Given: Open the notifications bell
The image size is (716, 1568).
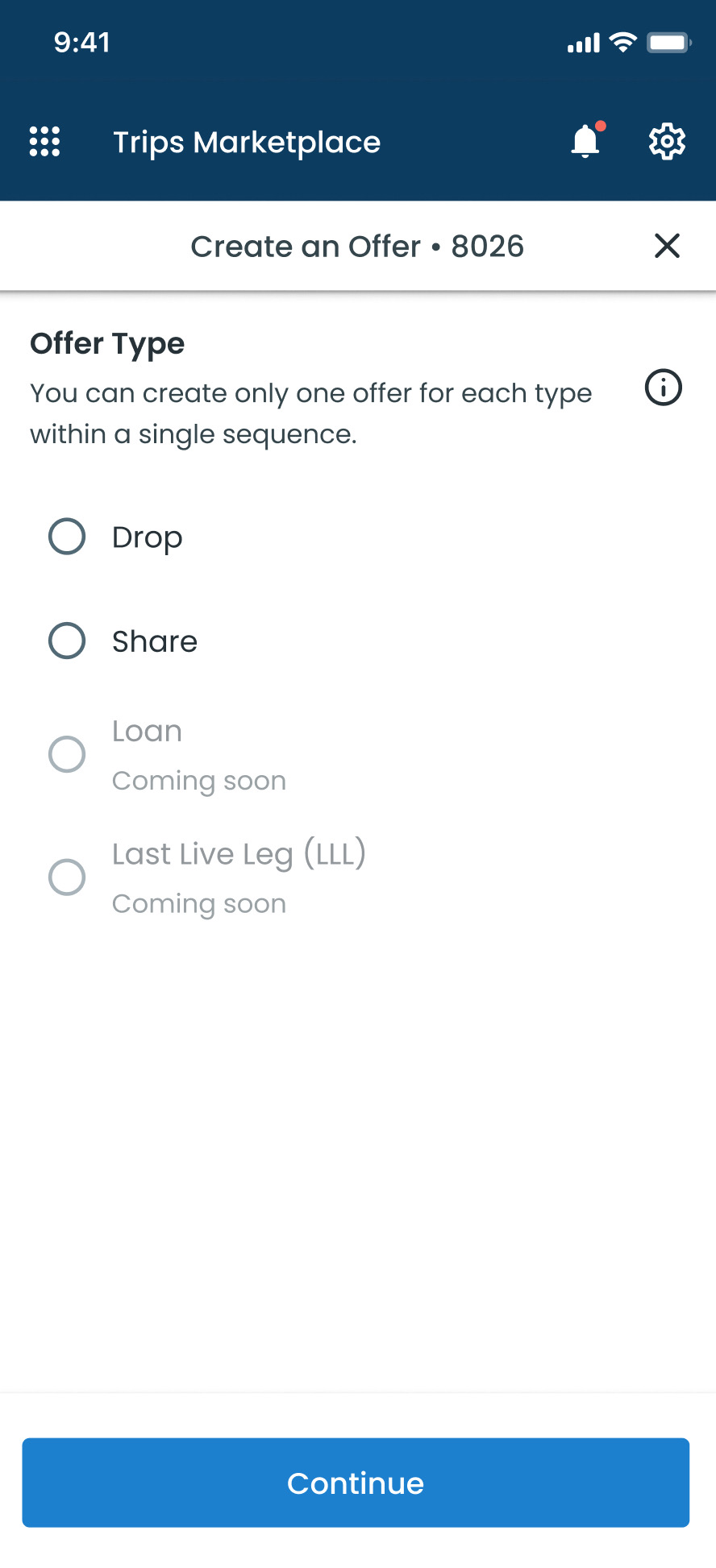Looking at the screenshot, I should click(x=587, y=140).
